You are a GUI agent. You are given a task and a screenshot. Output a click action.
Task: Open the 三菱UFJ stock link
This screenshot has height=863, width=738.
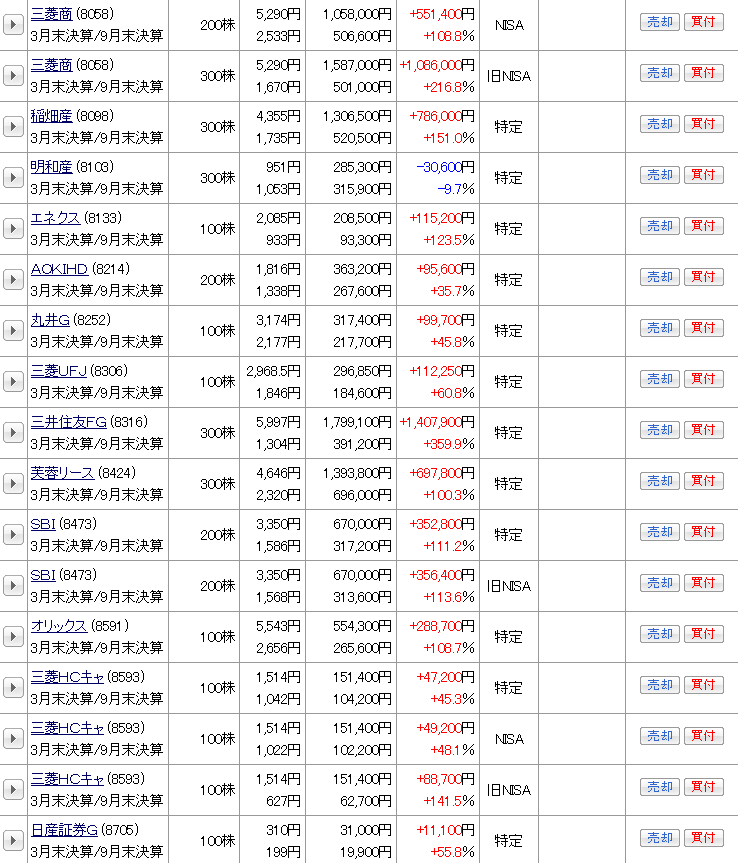pyautogui.click(x=58, y=371)
